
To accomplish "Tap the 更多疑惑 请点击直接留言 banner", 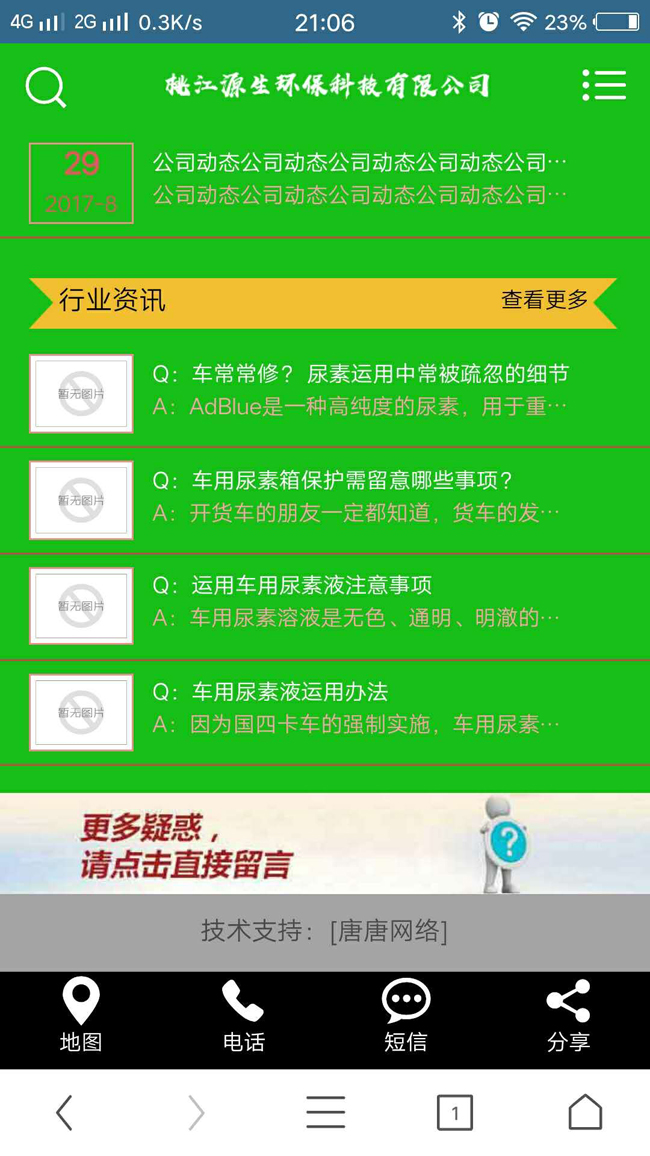I will pos(324,843).
